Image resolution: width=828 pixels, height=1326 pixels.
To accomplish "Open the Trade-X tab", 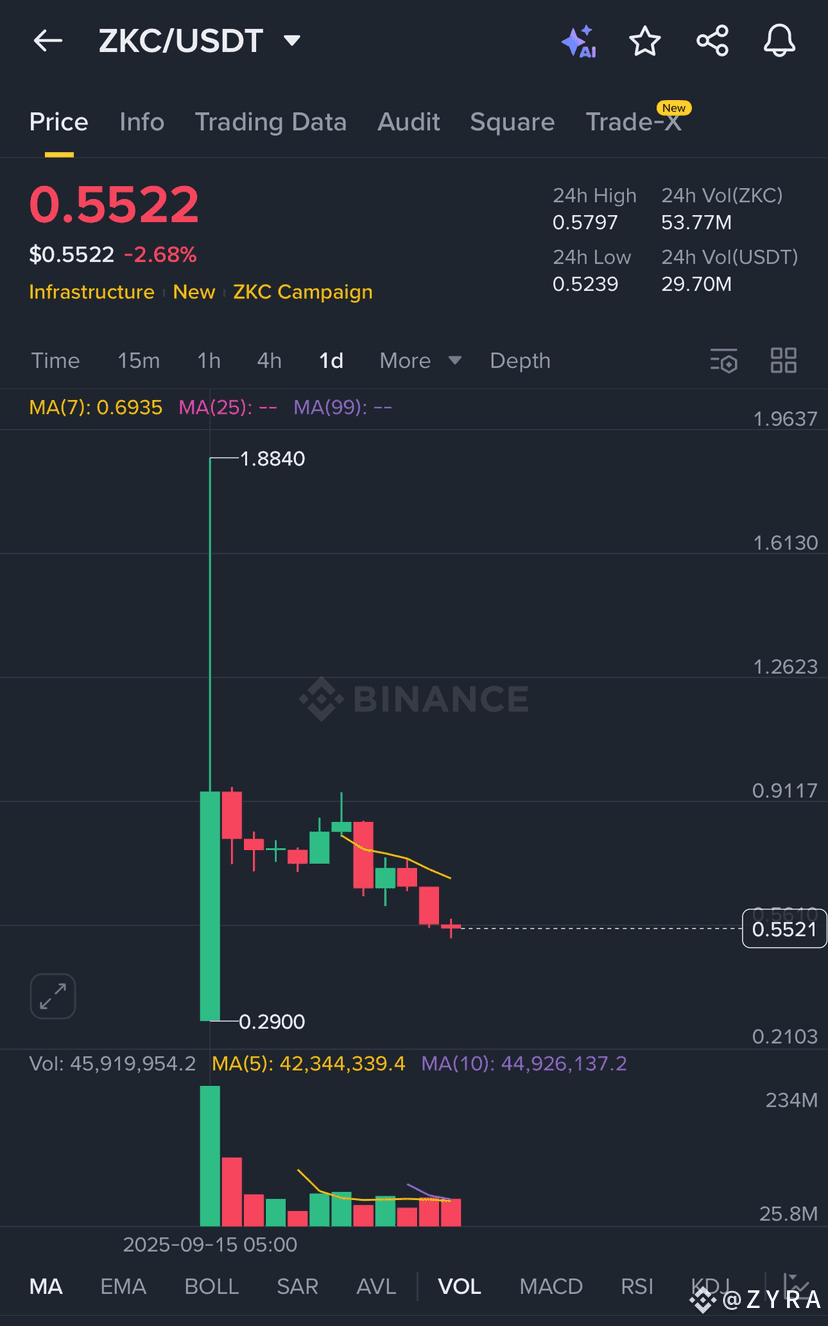I will coord(634,122).
